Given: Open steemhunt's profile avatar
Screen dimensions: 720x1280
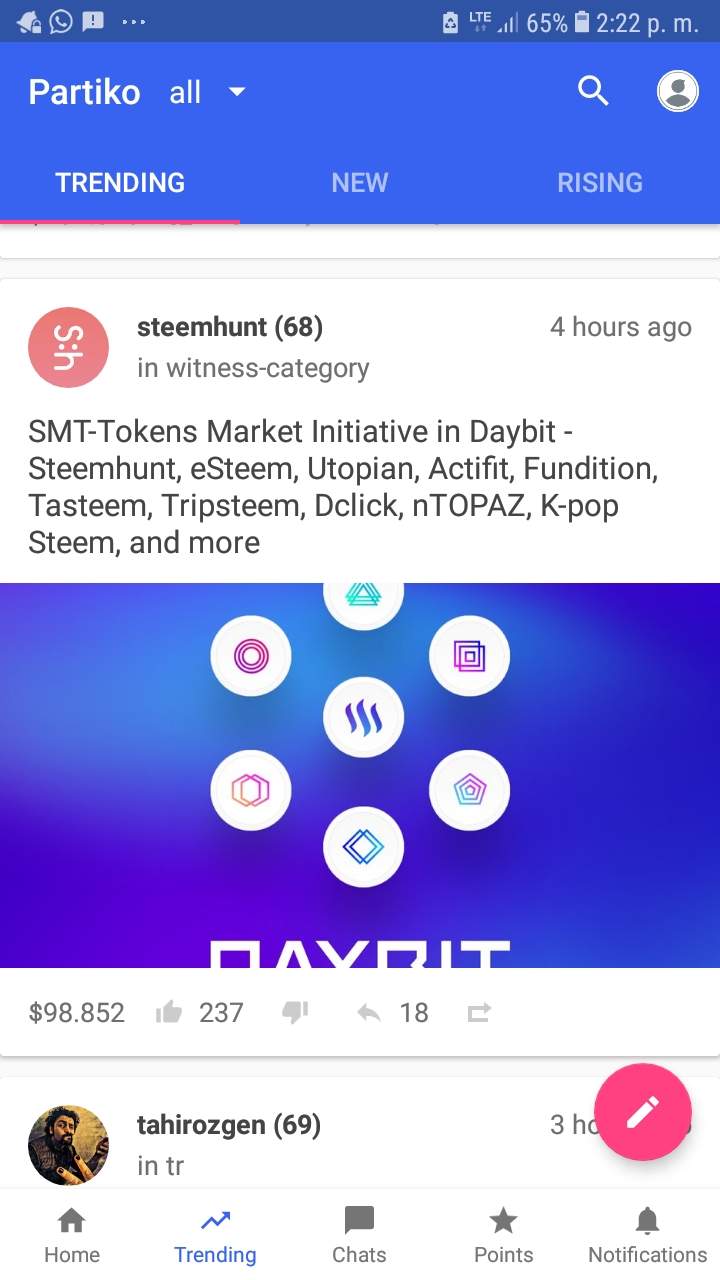Looking at the screenshot, I should point(68,347).
